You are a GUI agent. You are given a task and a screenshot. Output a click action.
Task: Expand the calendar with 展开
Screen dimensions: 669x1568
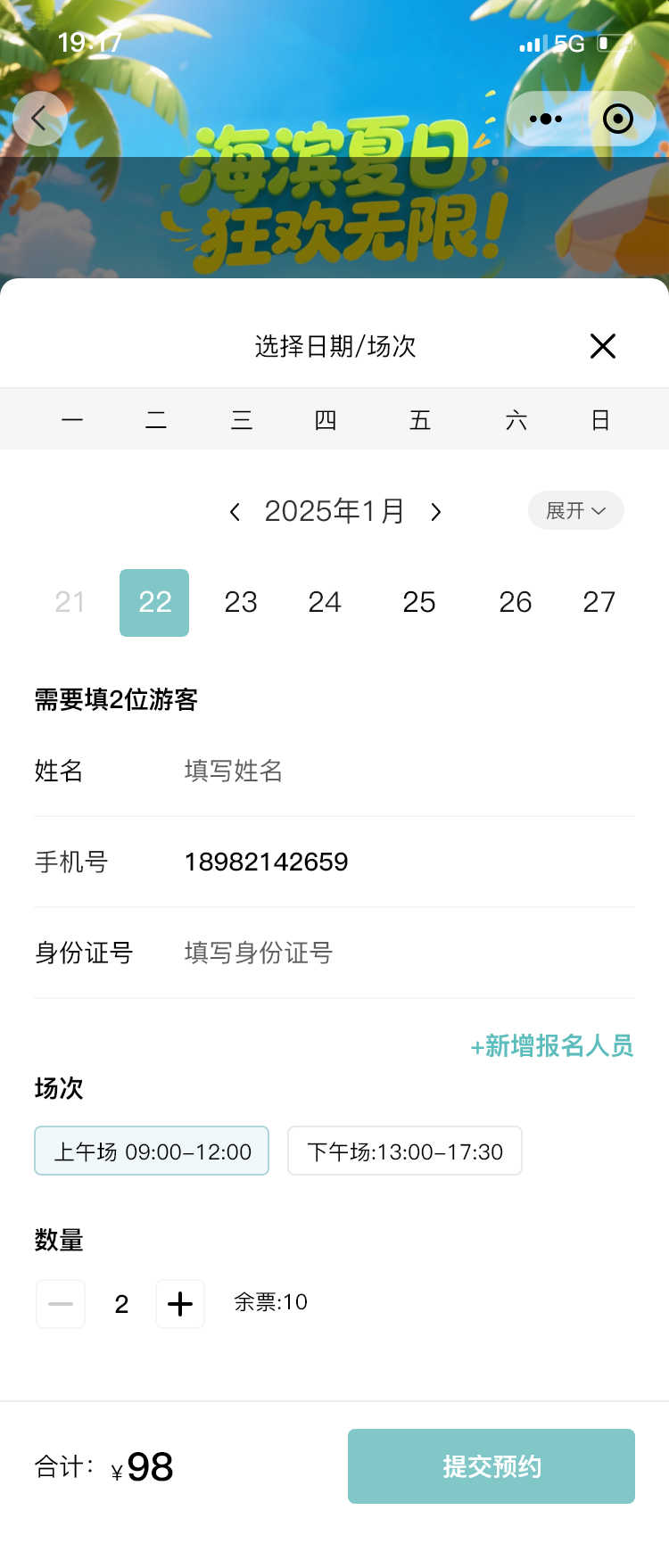575,510
